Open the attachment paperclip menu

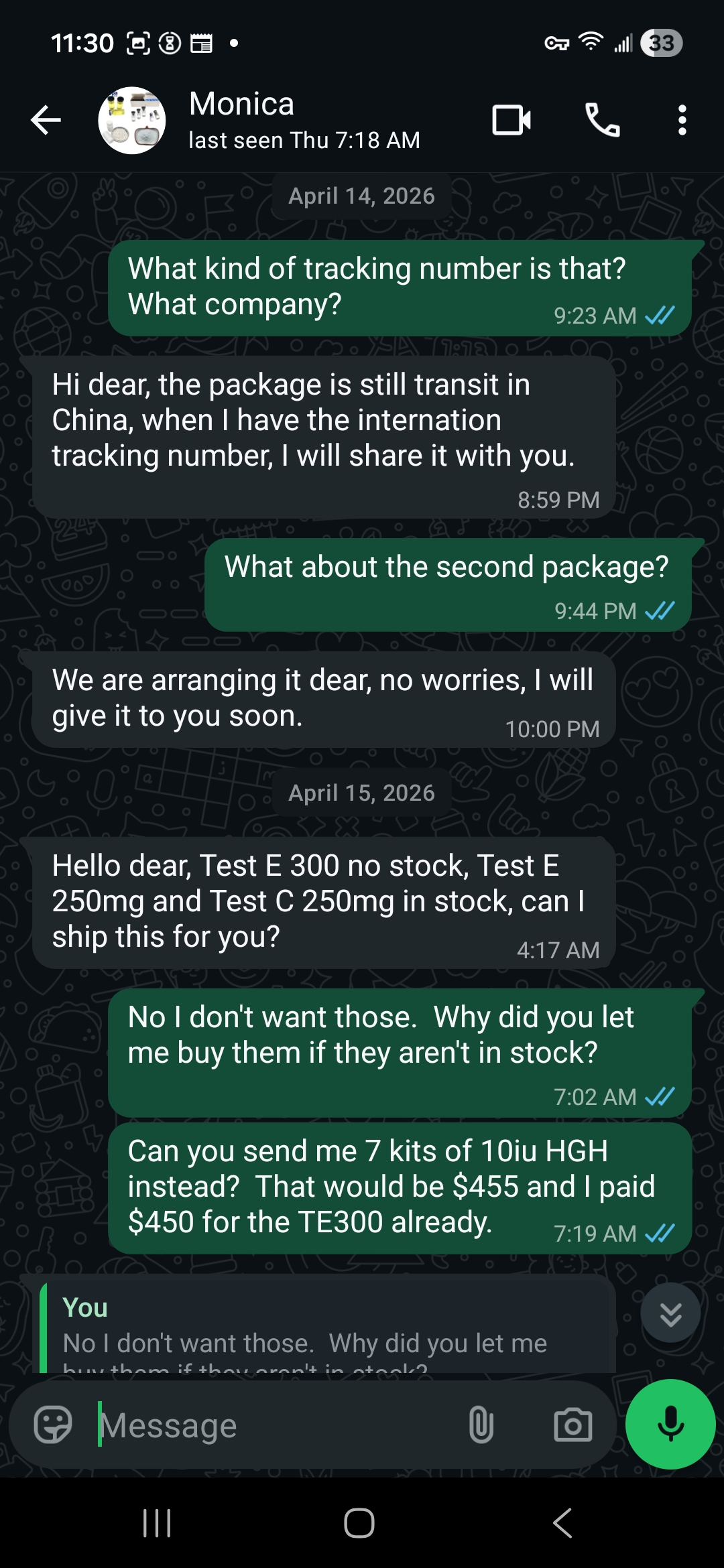pyautogui.click(x=481, y=1425)
